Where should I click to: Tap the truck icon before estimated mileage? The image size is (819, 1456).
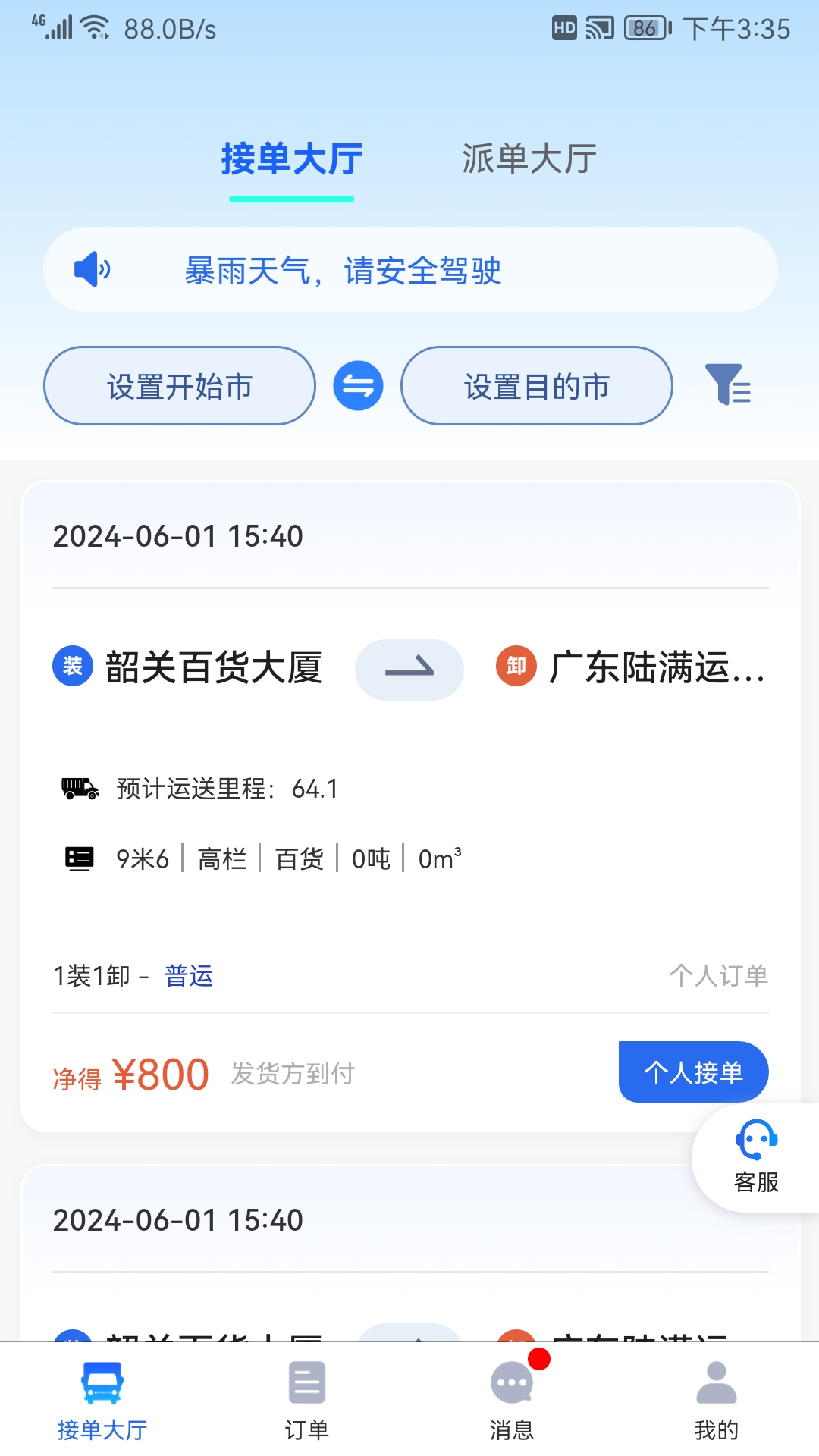tap(80, 789)
